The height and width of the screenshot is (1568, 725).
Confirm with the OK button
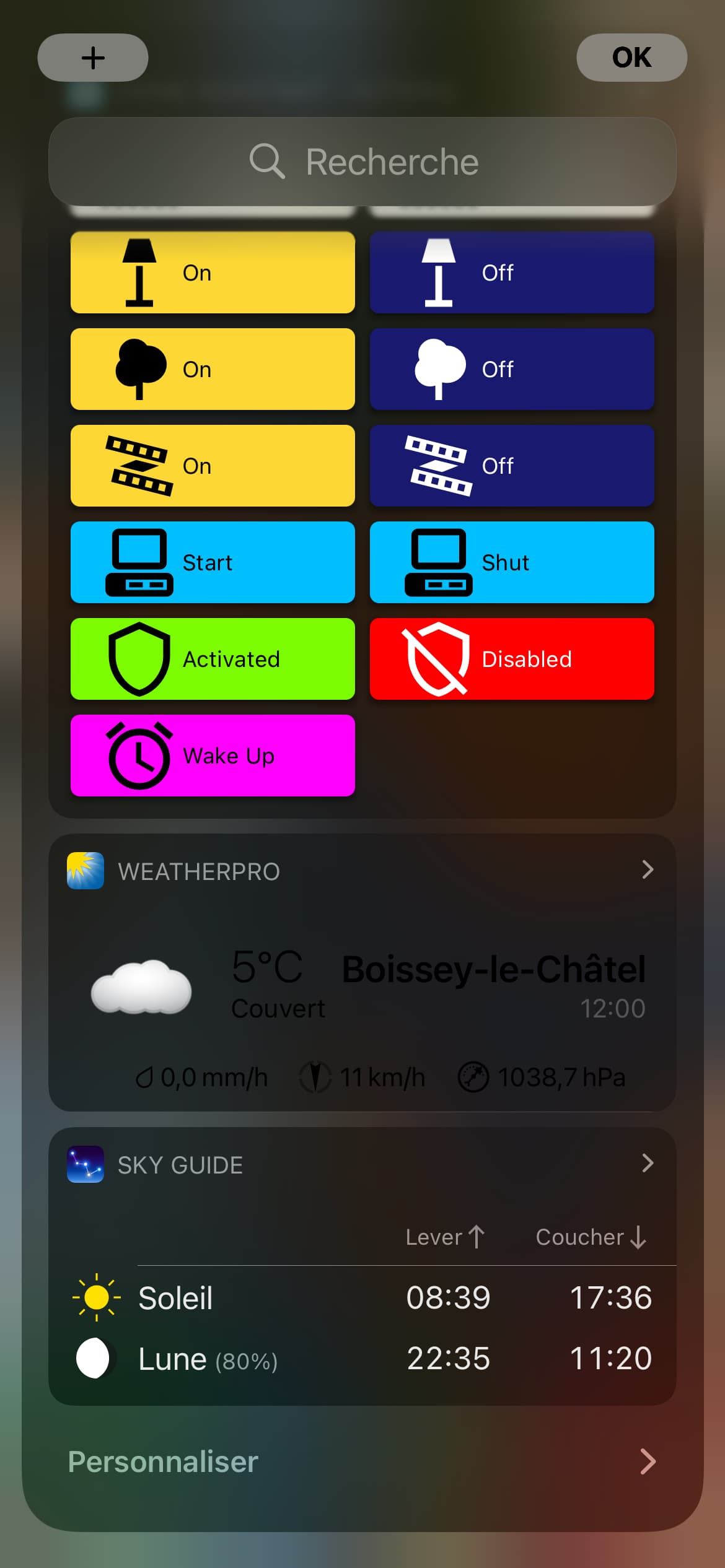click(631, 58)
